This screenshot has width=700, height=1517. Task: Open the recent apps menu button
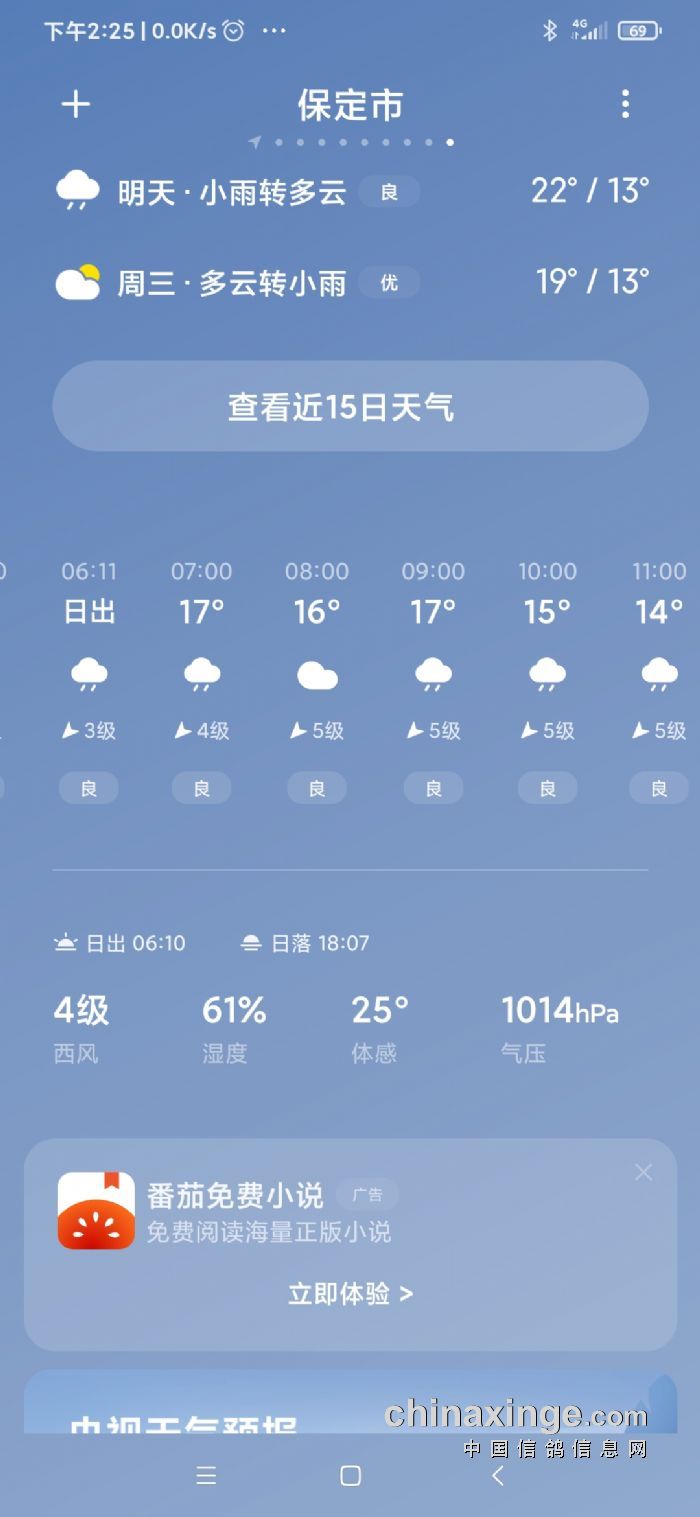coord(206,1476)
